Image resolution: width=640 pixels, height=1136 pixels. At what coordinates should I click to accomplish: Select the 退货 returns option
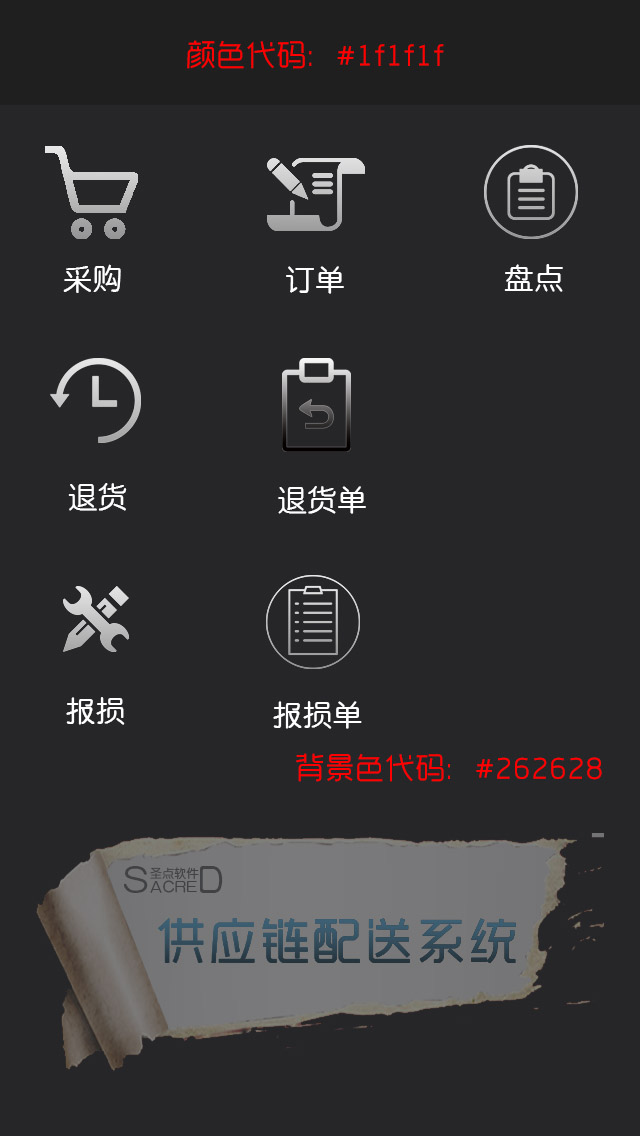(96, 401)
